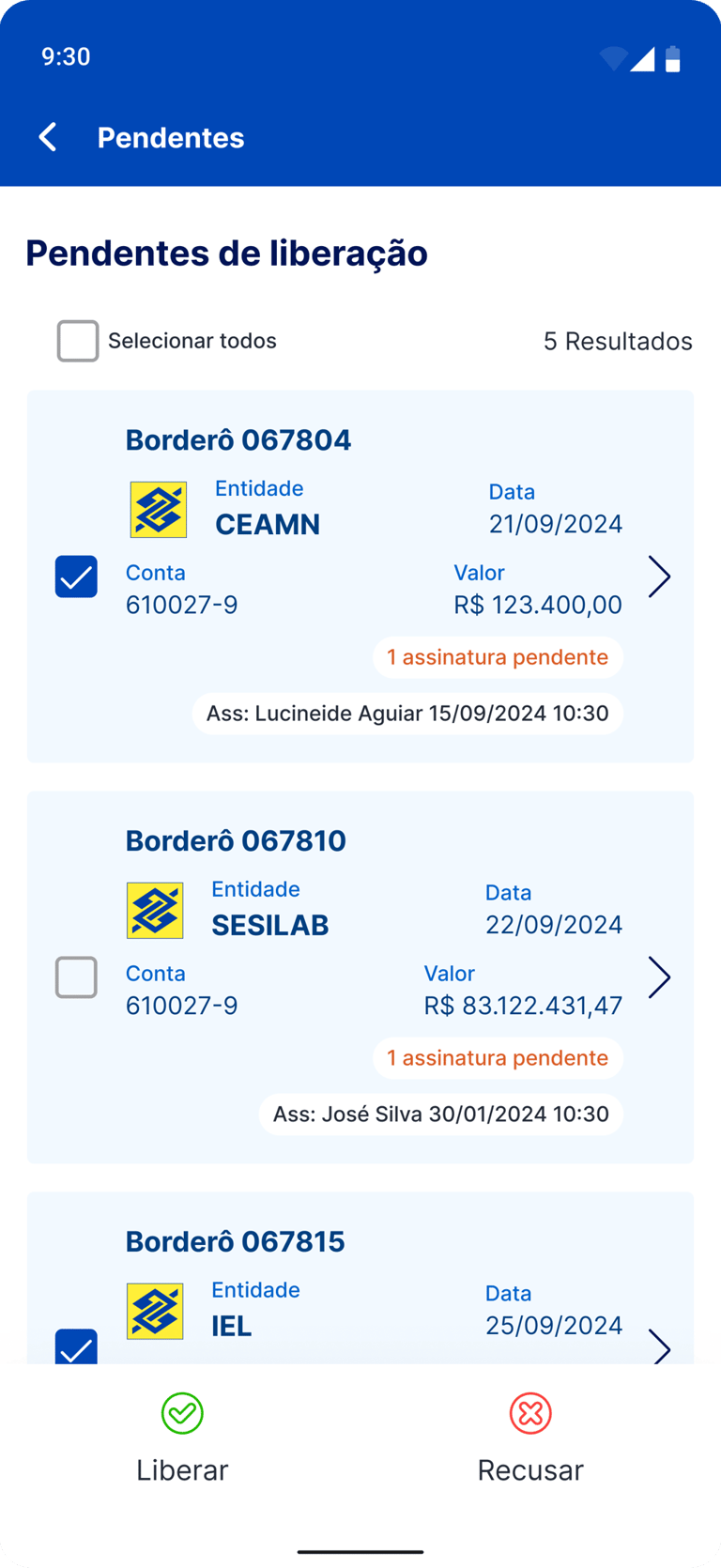This screenshot has height=1568, width=721.
Task: Check the Selecionar todos checkbox
Action: coord(78,341)
